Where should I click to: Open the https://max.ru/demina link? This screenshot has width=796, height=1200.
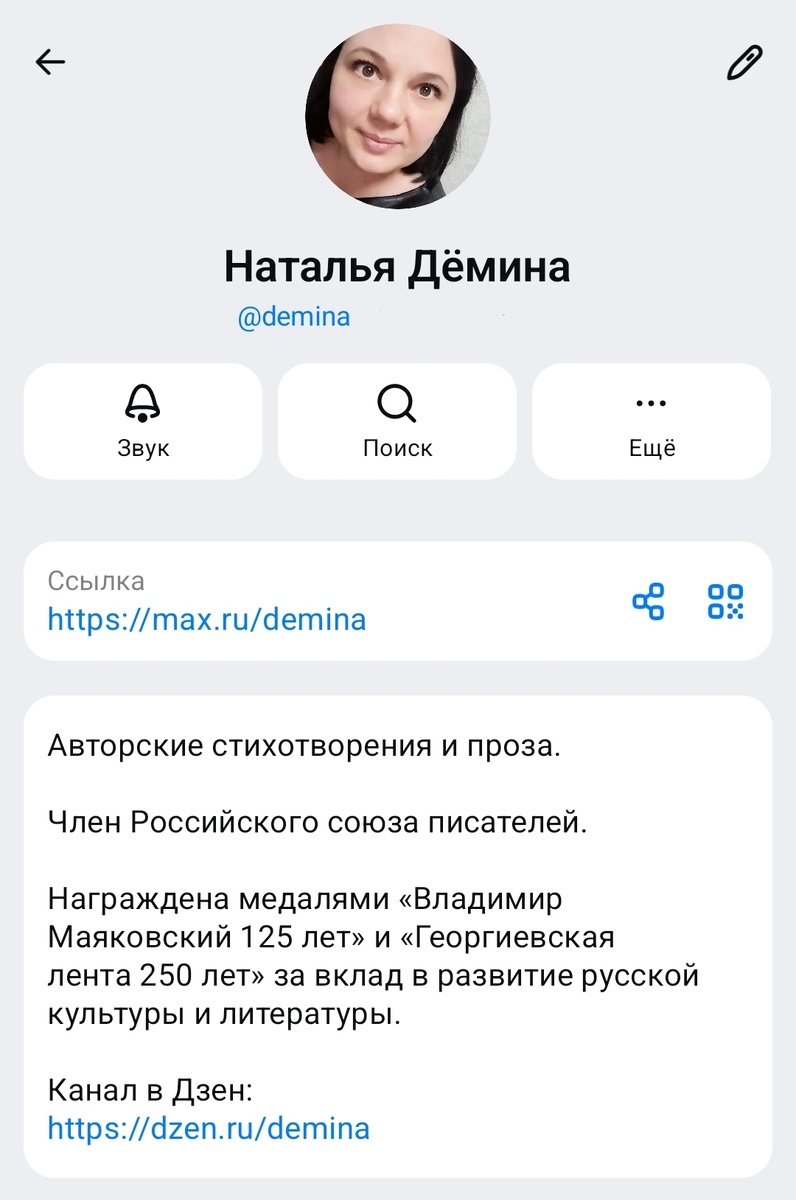[207, 619]
